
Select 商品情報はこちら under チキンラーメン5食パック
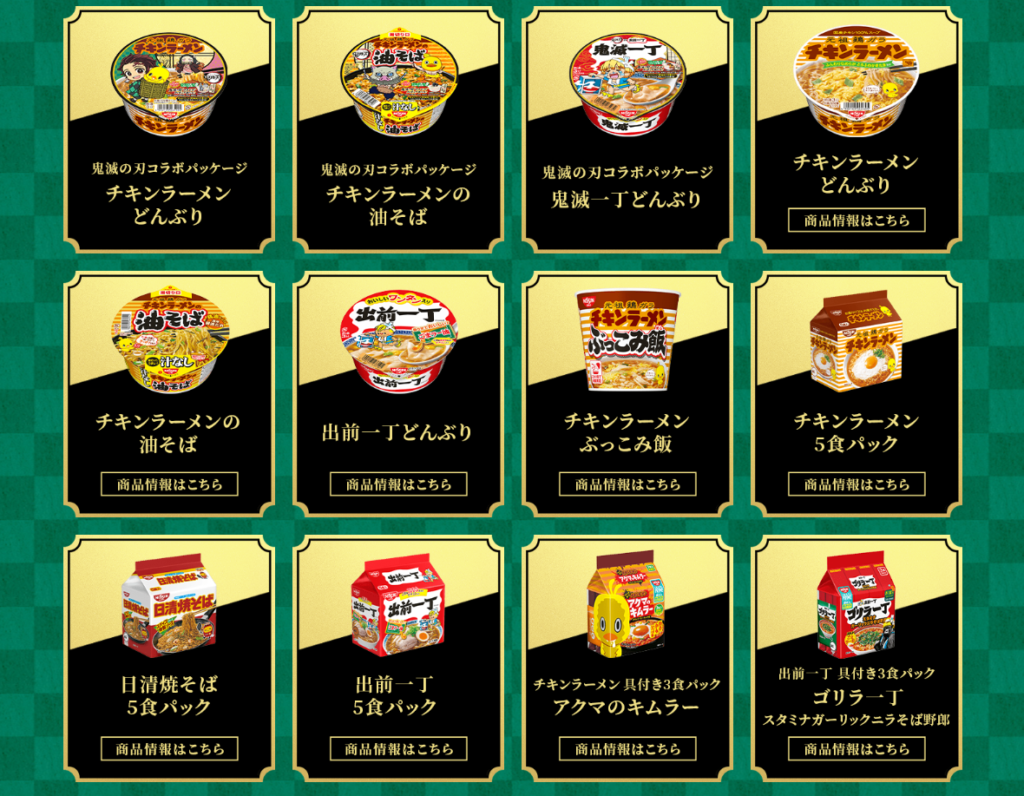click(x=856, y=484)
